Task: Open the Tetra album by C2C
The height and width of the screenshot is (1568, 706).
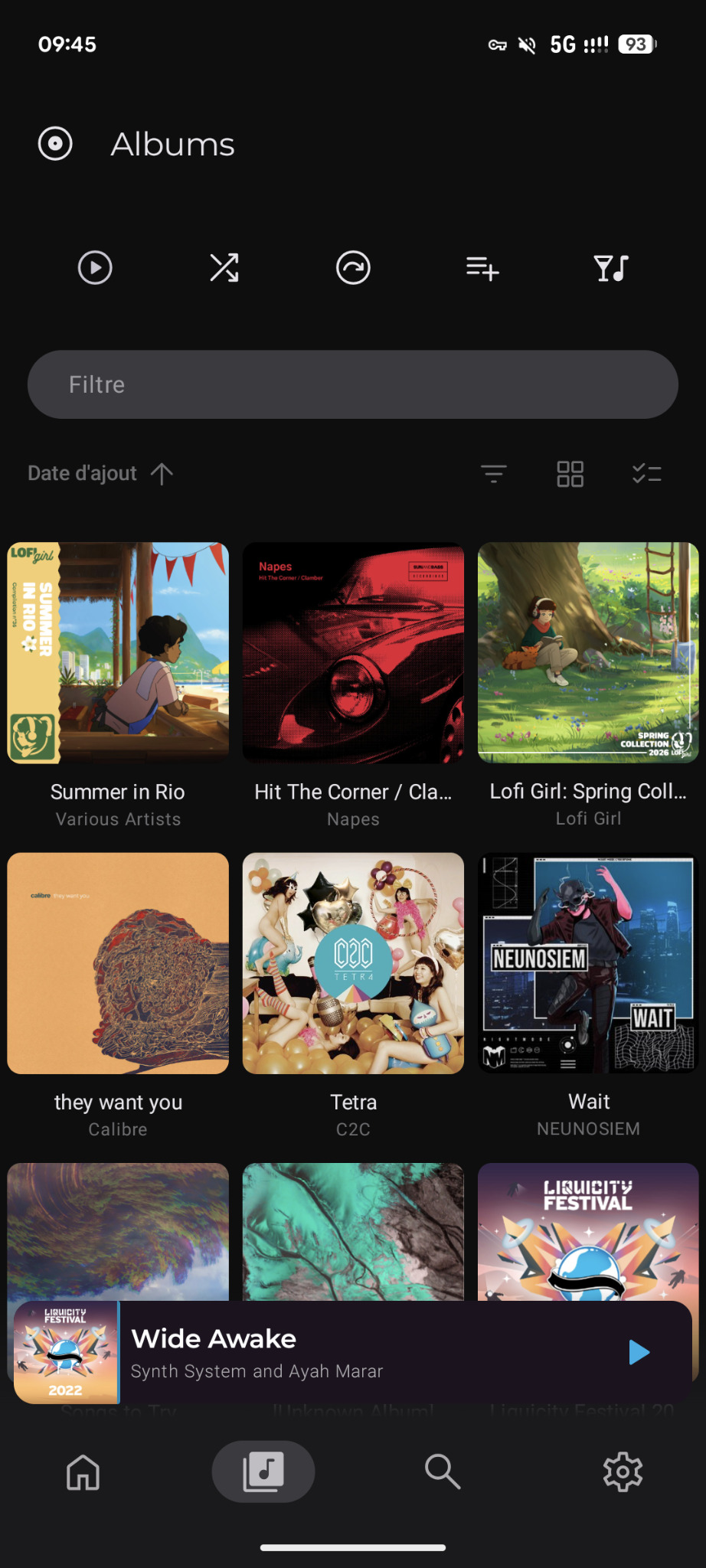Action: click(x=353, y=963)
